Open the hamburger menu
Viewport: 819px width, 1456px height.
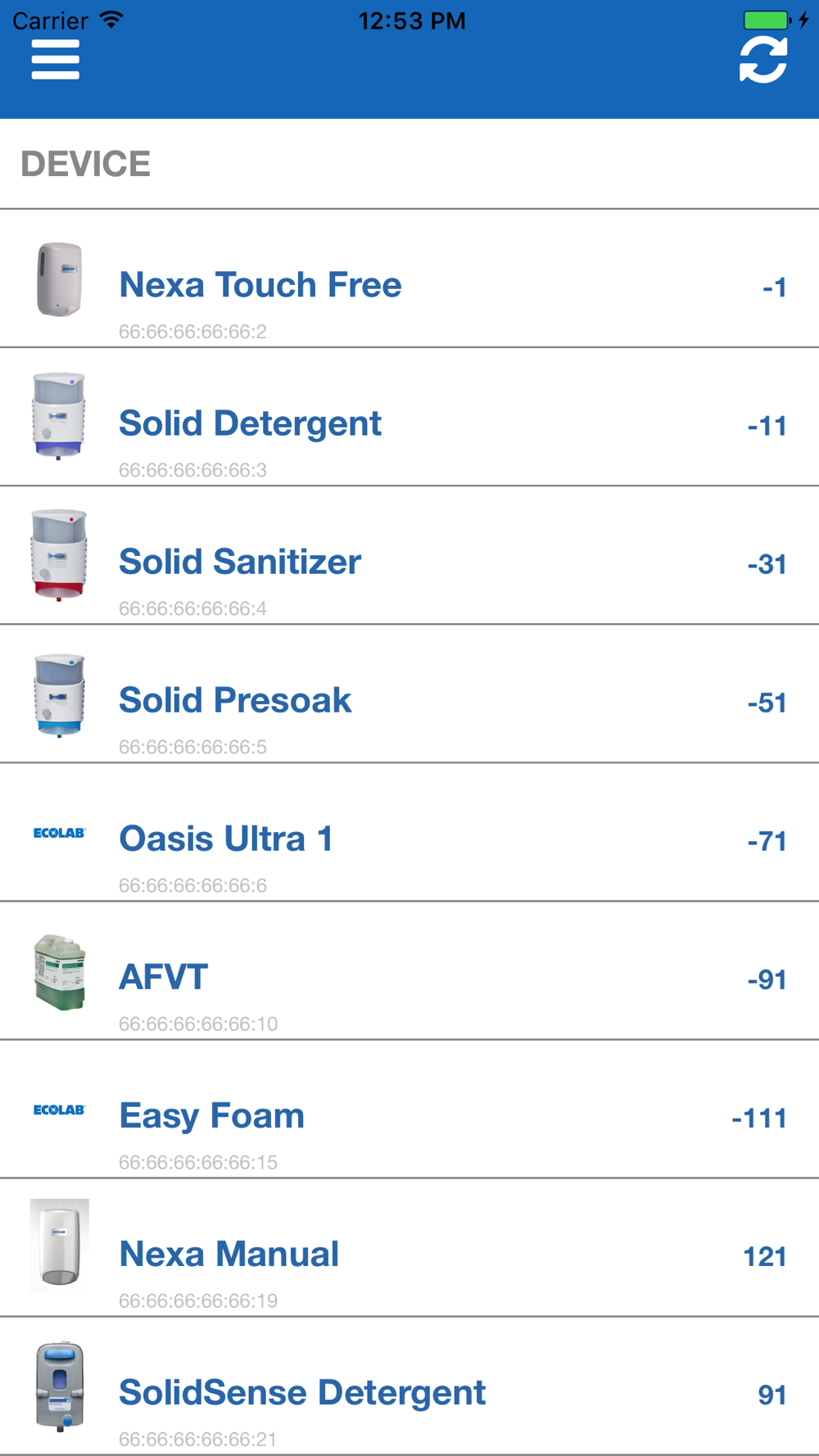(x=56, y=60)
